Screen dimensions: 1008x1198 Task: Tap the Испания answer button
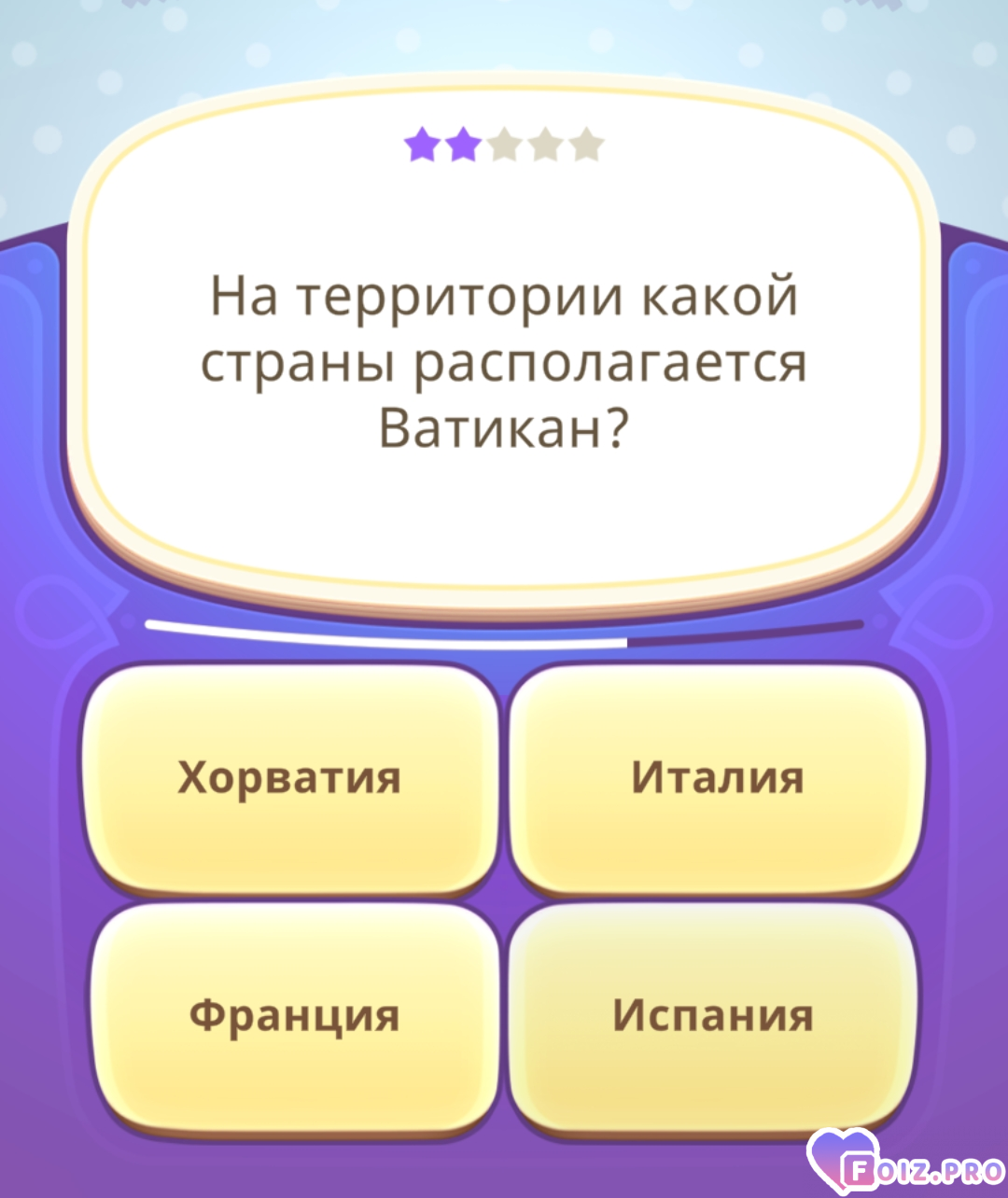[713, 1015]
